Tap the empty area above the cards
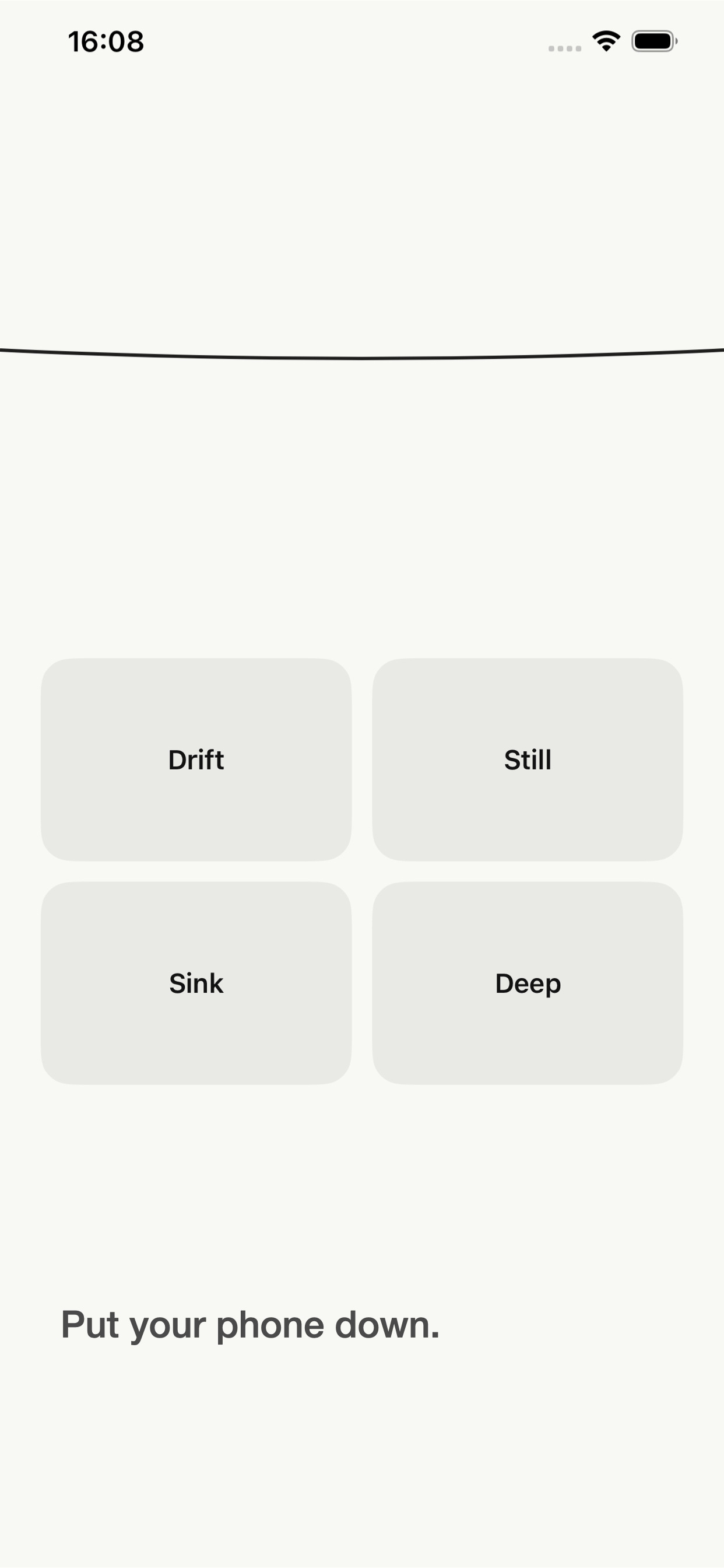This screenshot has height=1568, width=724. click(x=362, y=517)
